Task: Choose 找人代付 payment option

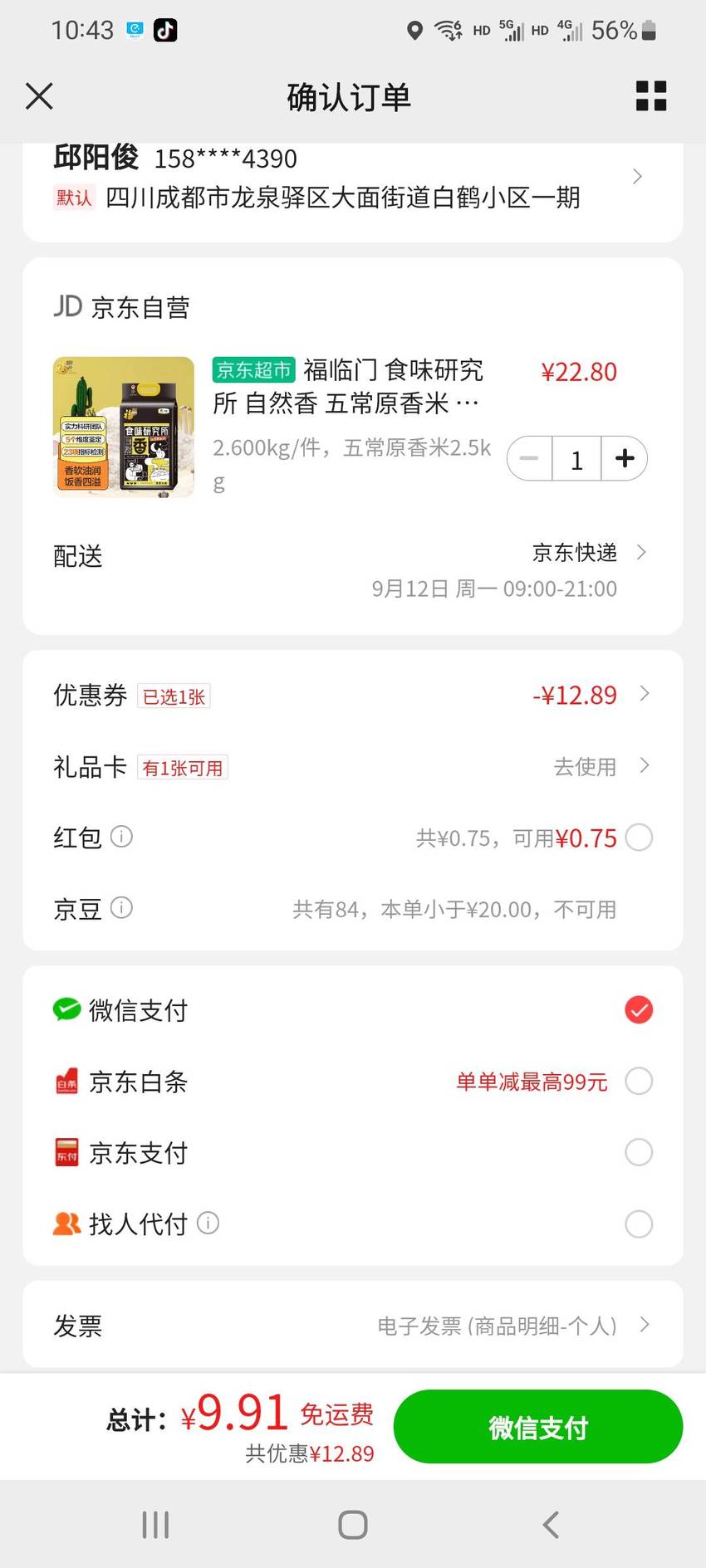Action: [352, 1224]
